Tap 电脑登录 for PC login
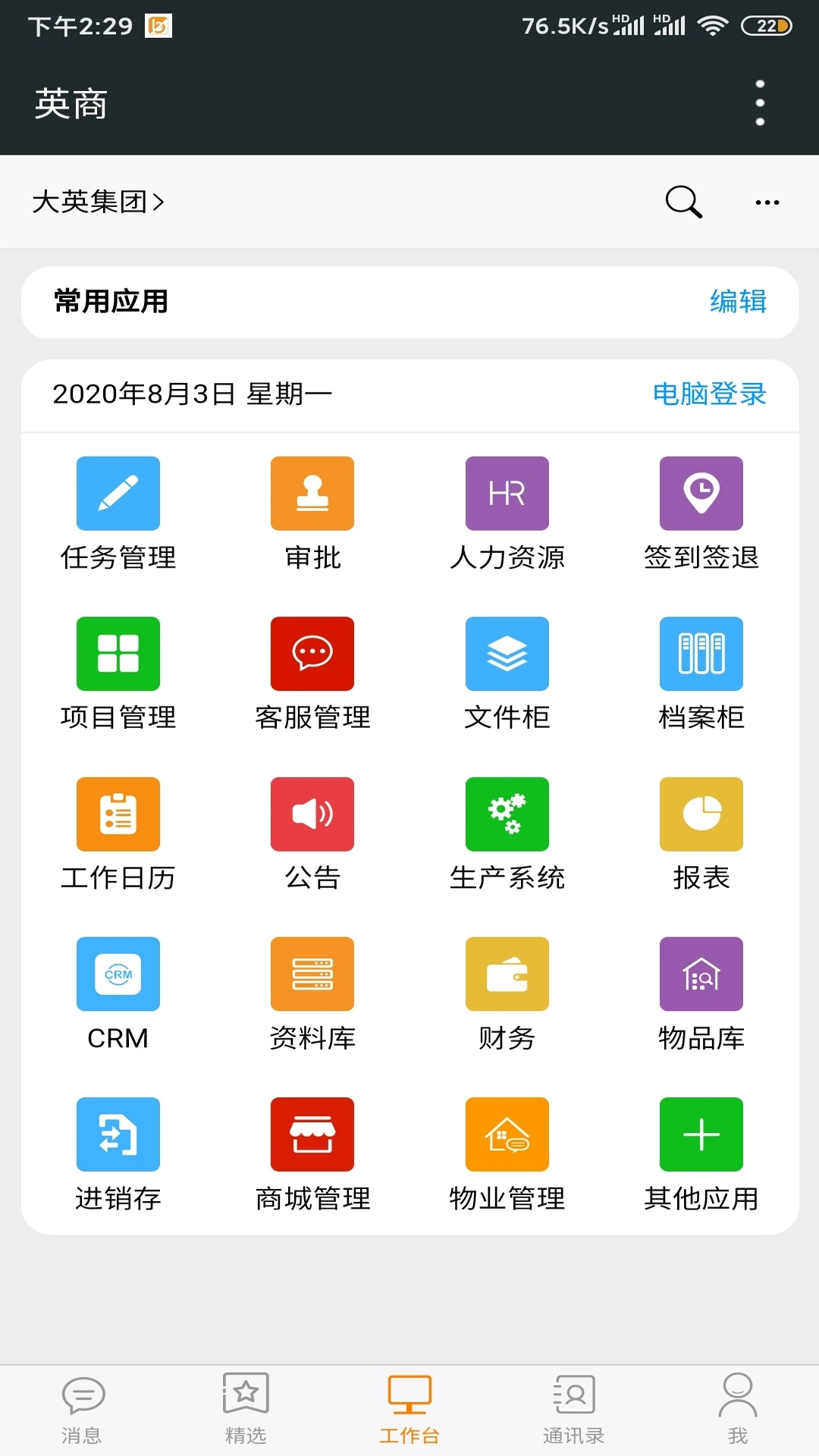Image resolution: width=819 pixels, height=1456 pixels. tap(710, 394)
